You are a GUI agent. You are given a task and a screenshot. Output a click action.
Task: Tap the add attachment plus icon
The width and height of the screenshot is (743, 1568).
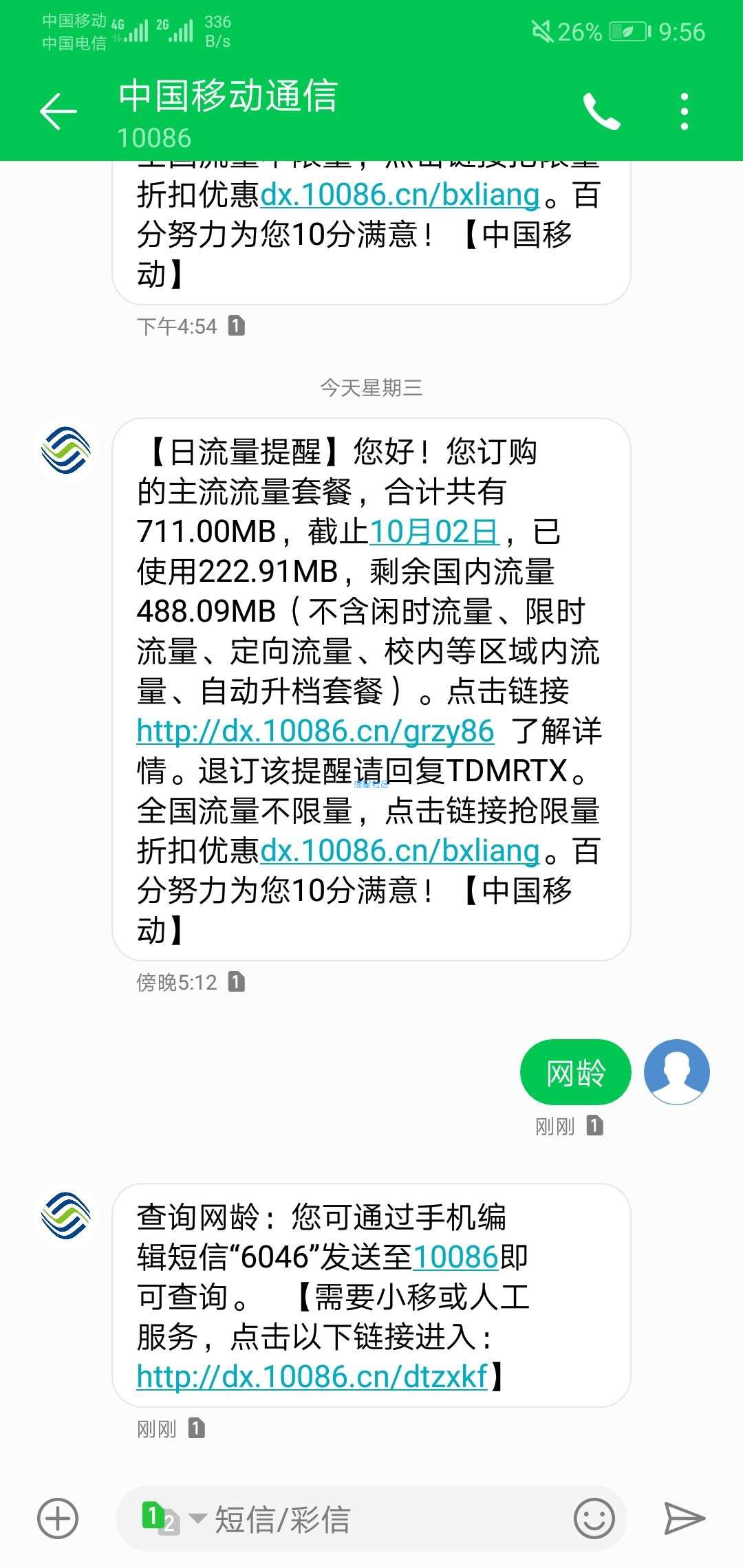58,1518
